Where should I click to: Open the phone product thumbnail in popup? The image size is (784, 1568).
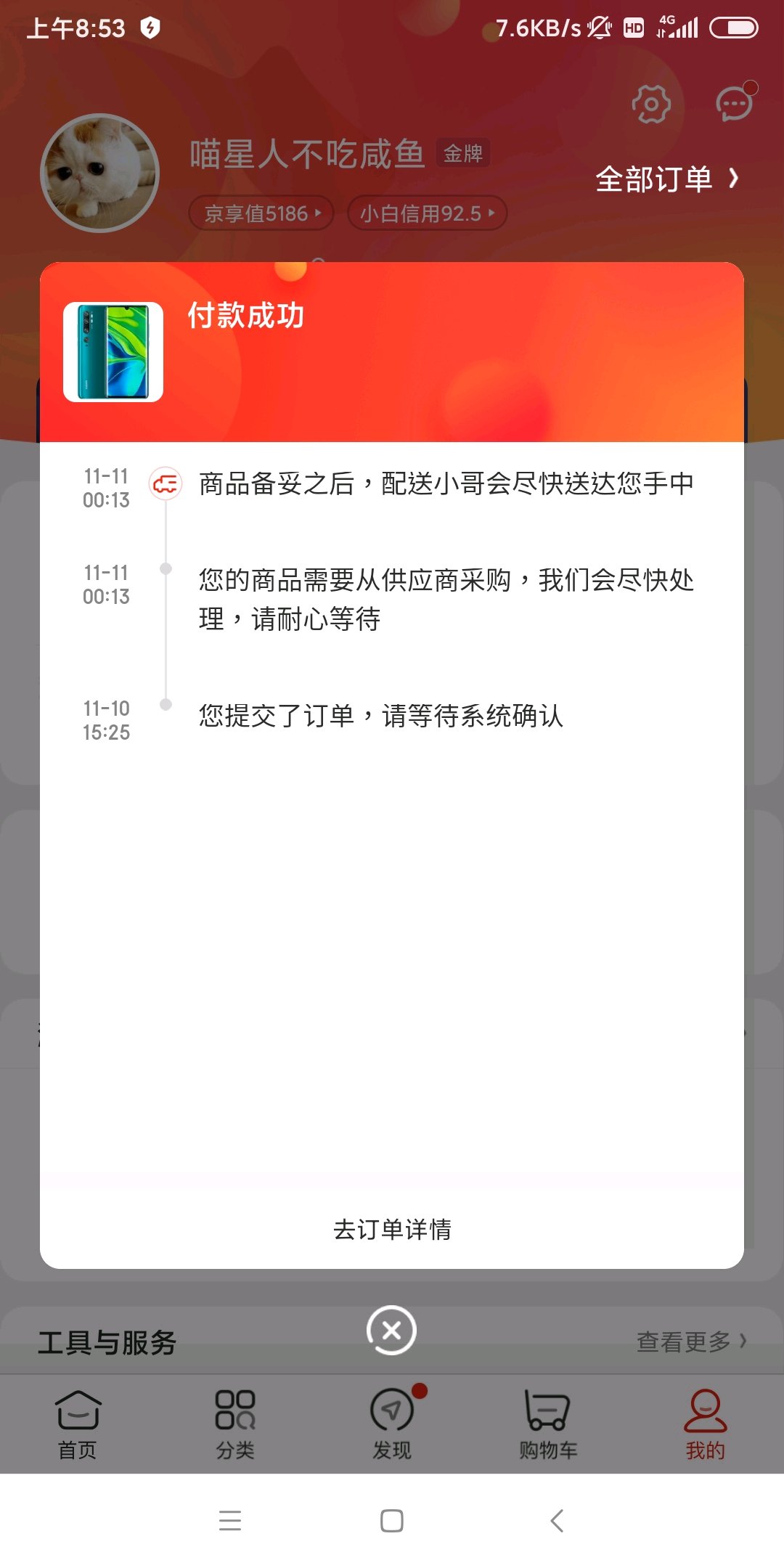click(113, 352)
